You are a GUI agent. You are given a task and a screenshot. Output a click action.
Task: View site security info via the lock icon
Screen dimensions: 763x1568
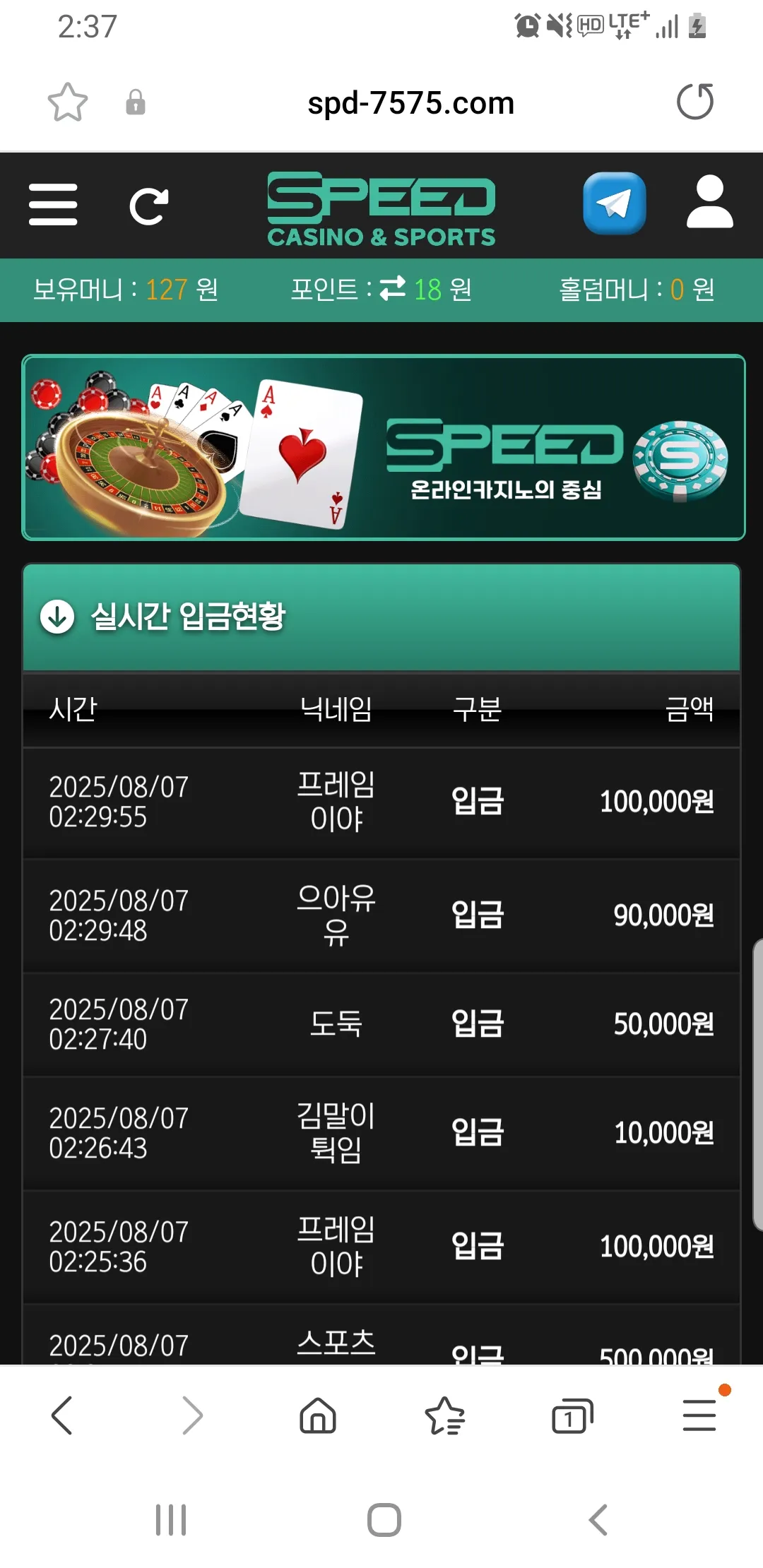tap(136, 102)
